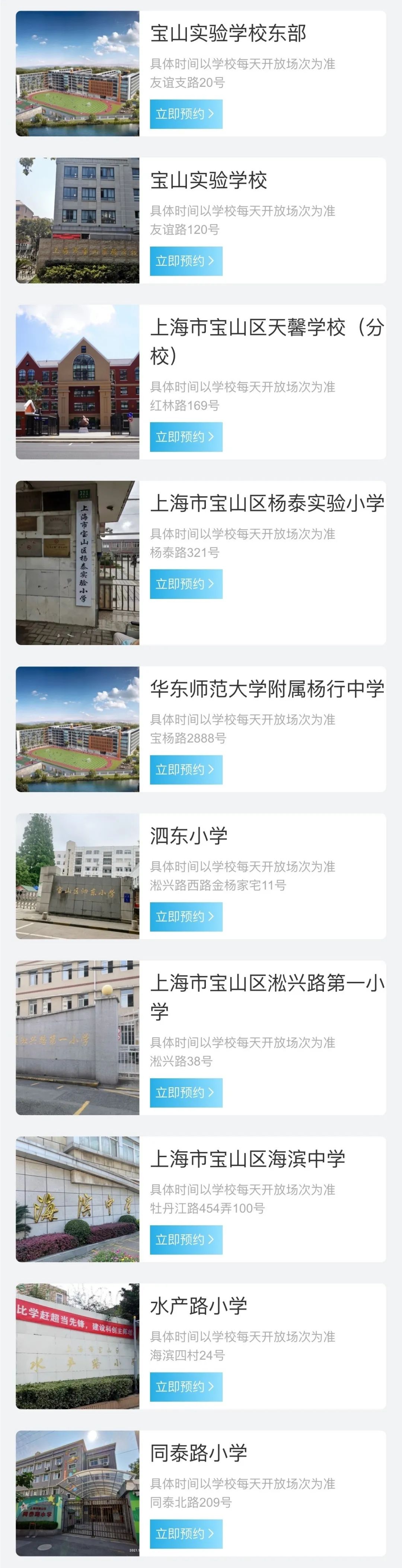The image size is (402, 1568).
Task: Open the 杨泰实验小学 gate photo
Action: [77, 563]
